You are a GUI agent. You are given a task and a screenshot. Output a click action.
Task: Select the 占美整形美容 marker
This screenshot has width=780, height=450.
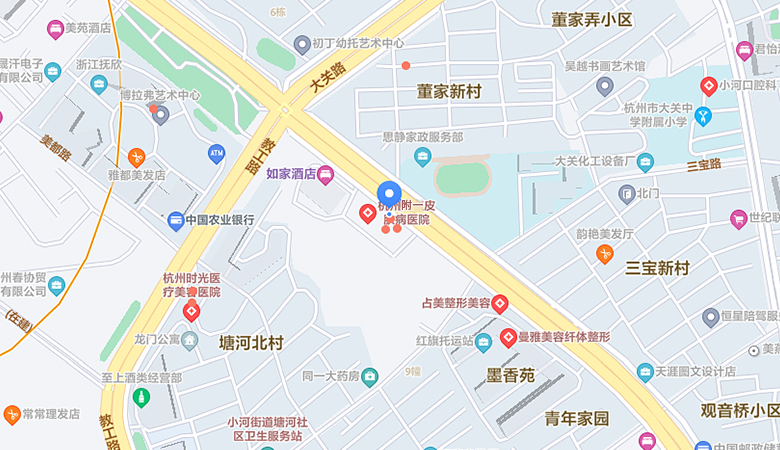[500, 303]
